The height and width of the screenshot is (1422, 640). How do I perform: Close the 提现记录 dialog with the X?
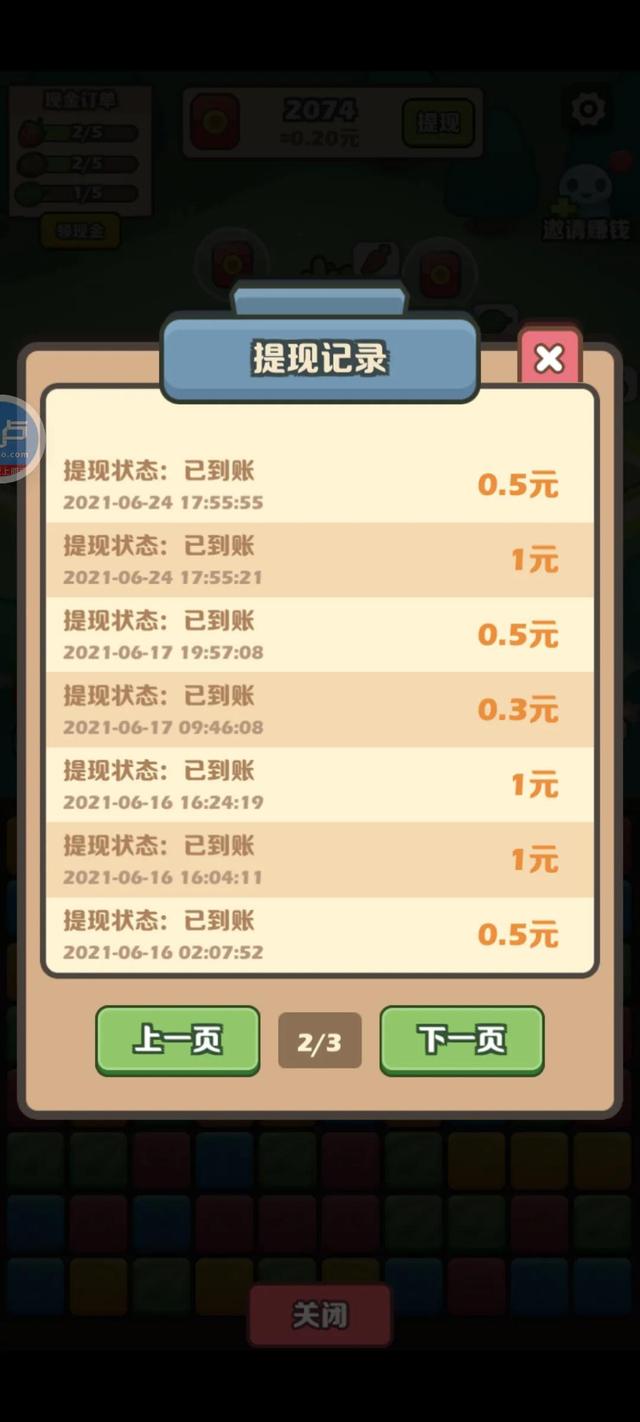[x=549, y=358]
